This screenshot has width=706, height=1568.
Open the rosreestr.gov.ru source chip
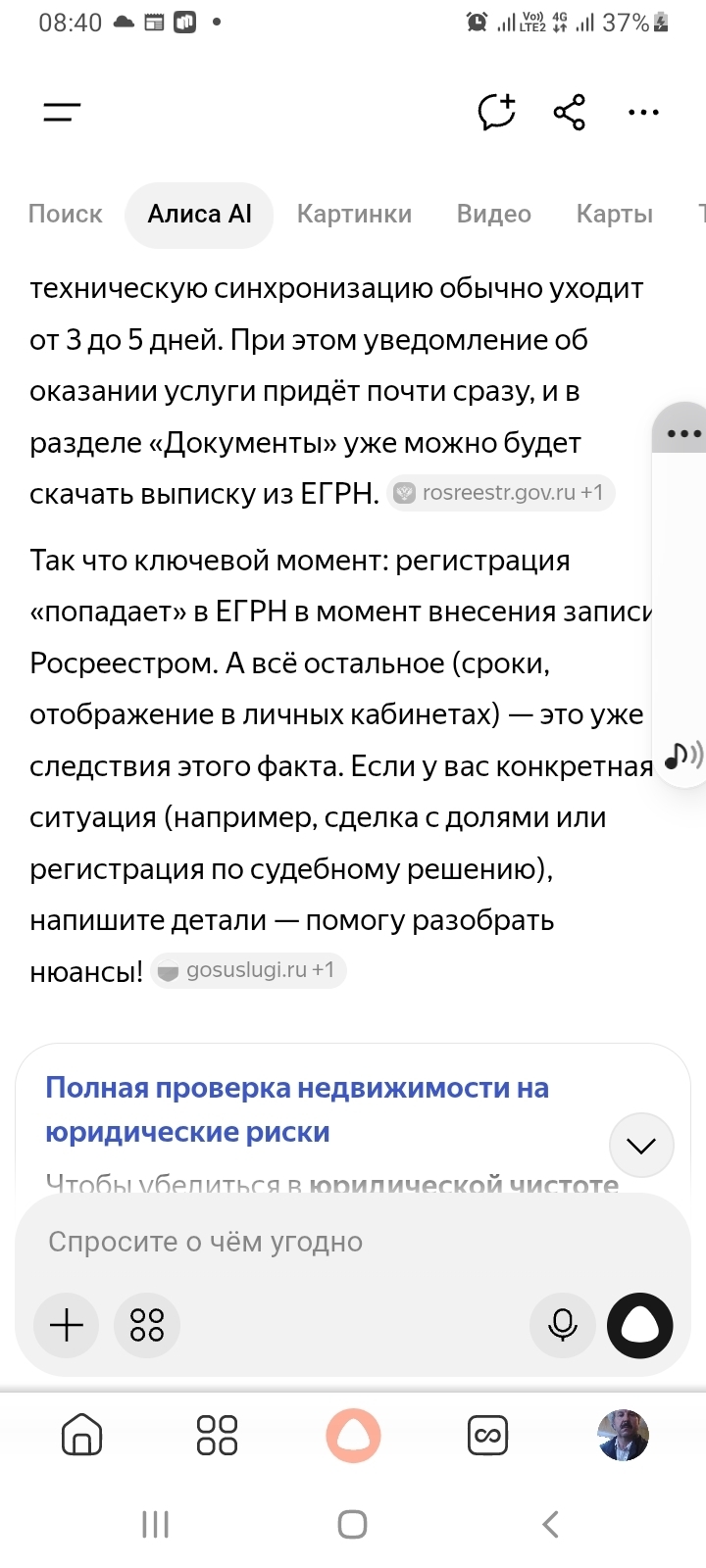tap(501, 493)
